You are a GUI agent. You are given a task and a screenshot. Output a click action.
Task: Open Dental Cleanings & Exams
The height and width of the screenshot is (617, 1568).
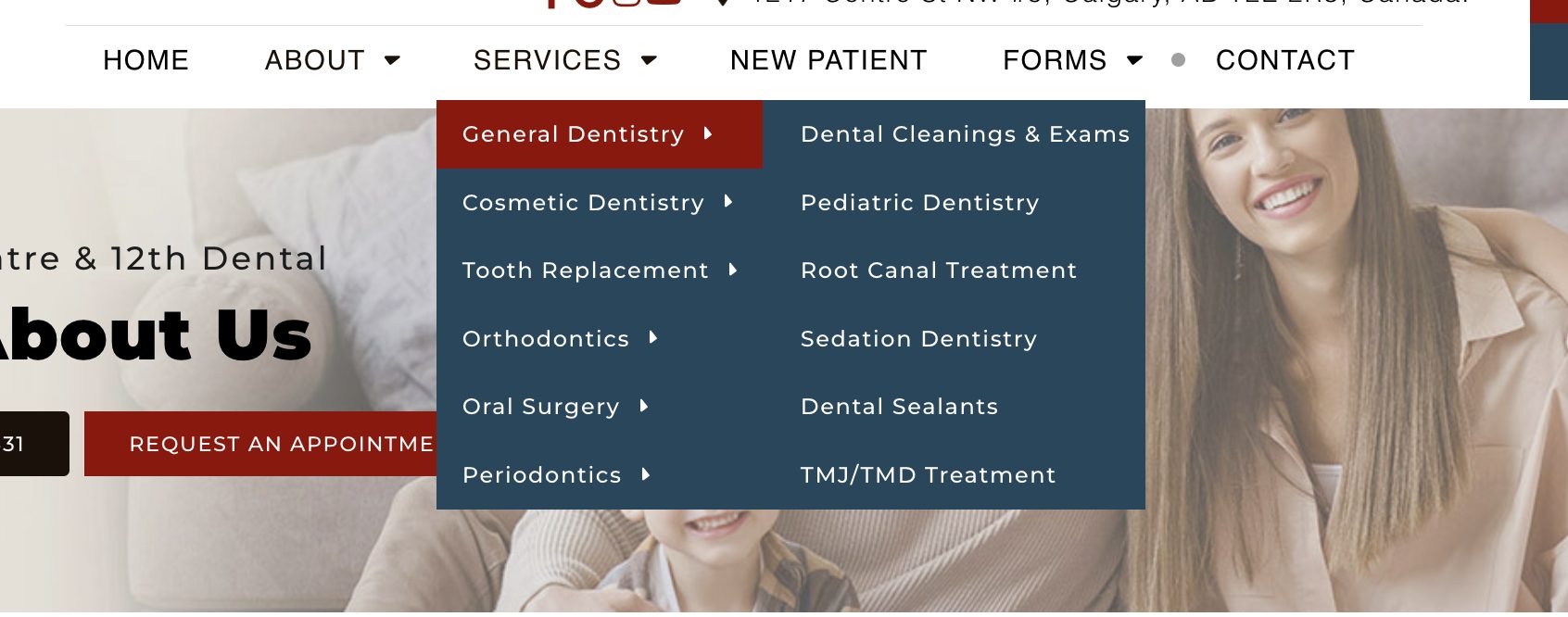(965, 134)
